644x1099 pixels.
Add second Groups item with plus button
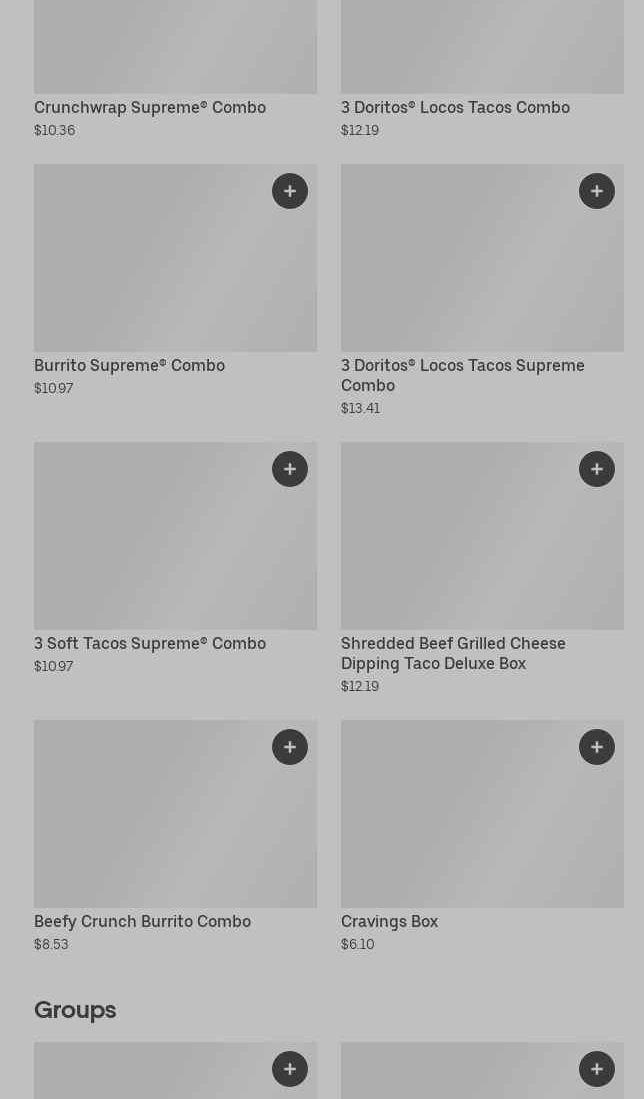click(597, 1069)
